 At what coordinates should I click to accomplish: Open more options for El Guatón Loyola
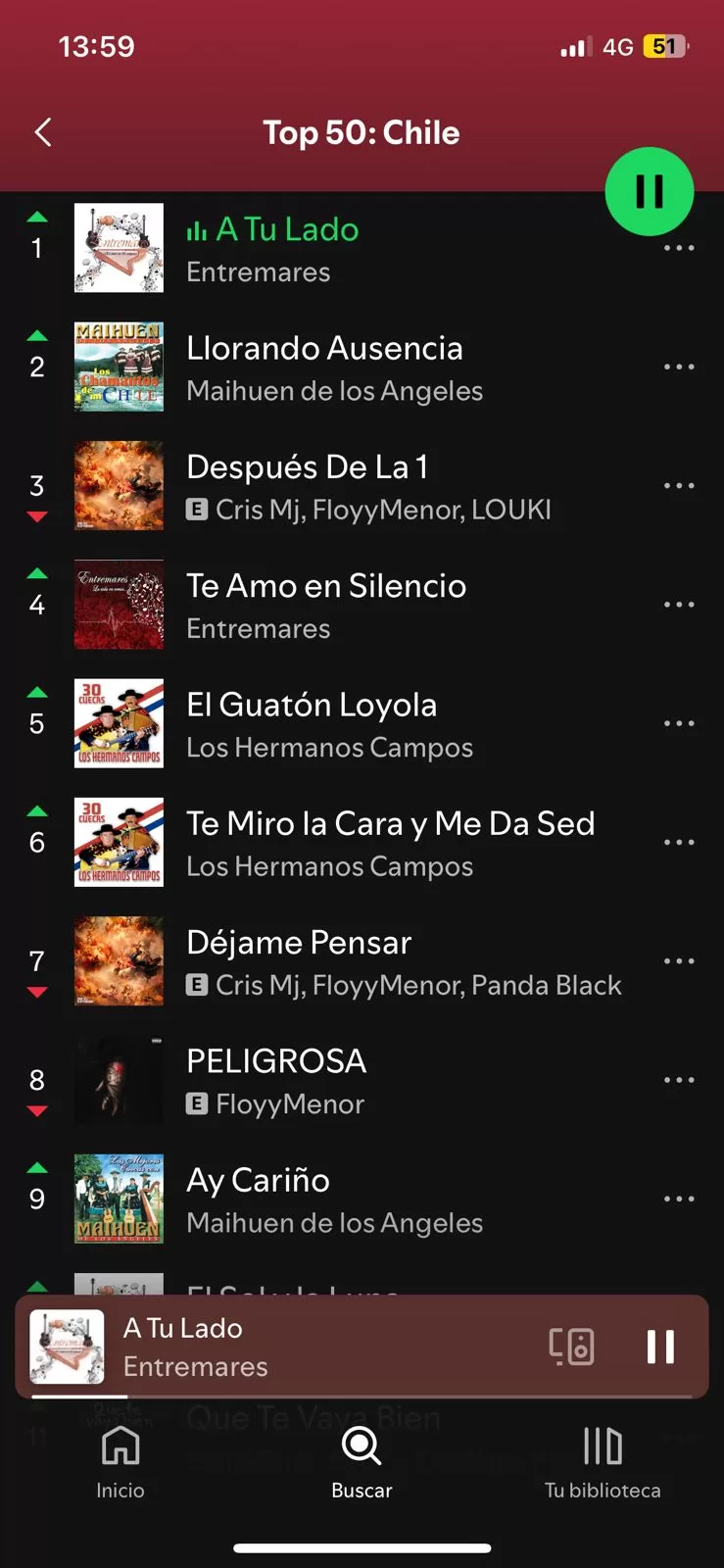coord(678,723)
